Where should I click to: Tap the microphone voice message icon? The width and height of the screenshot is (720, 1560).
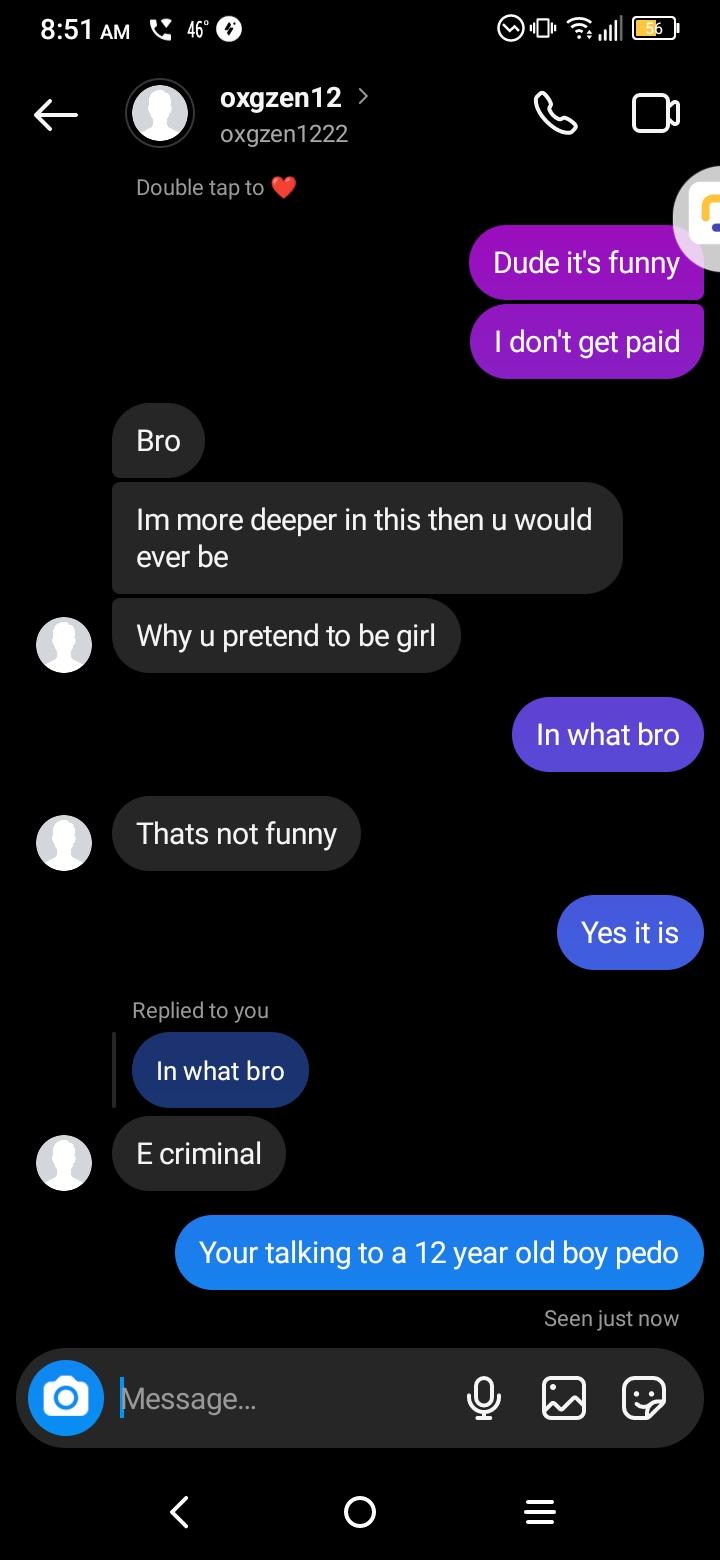point(484,1397)
